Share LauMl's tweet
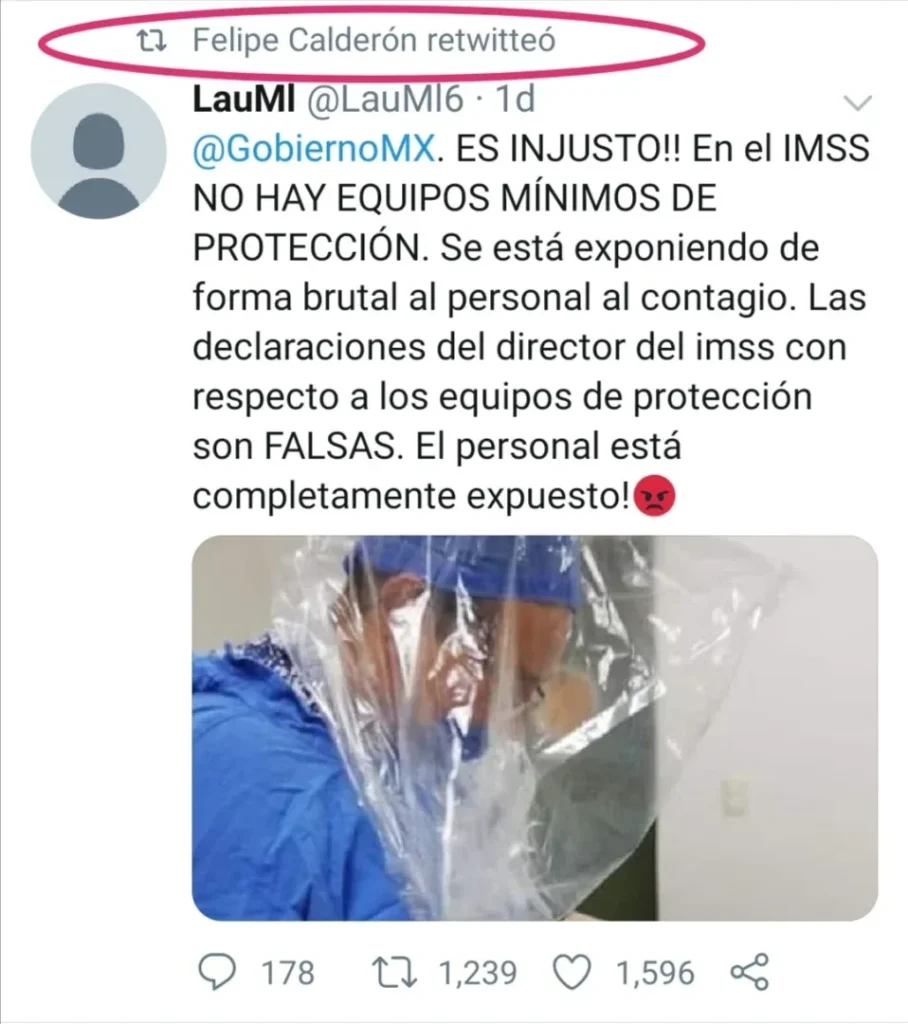 click(x=749, y=971)
